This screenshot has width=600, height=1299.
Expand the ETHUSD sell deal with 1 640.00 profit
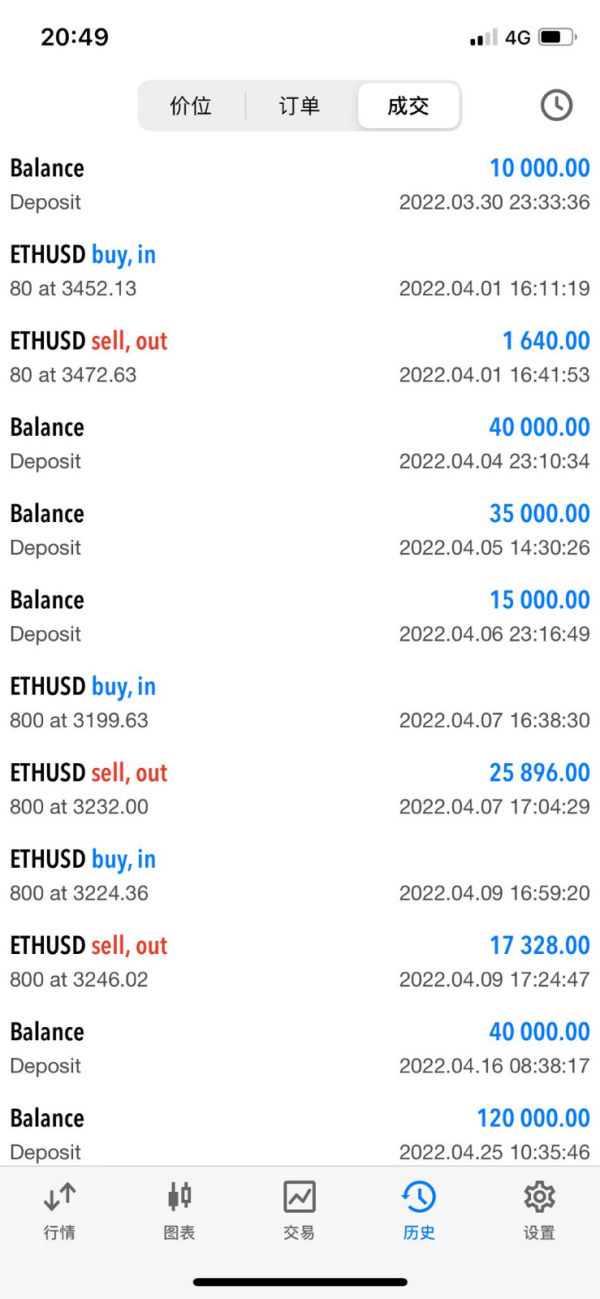tap(300, 357)
